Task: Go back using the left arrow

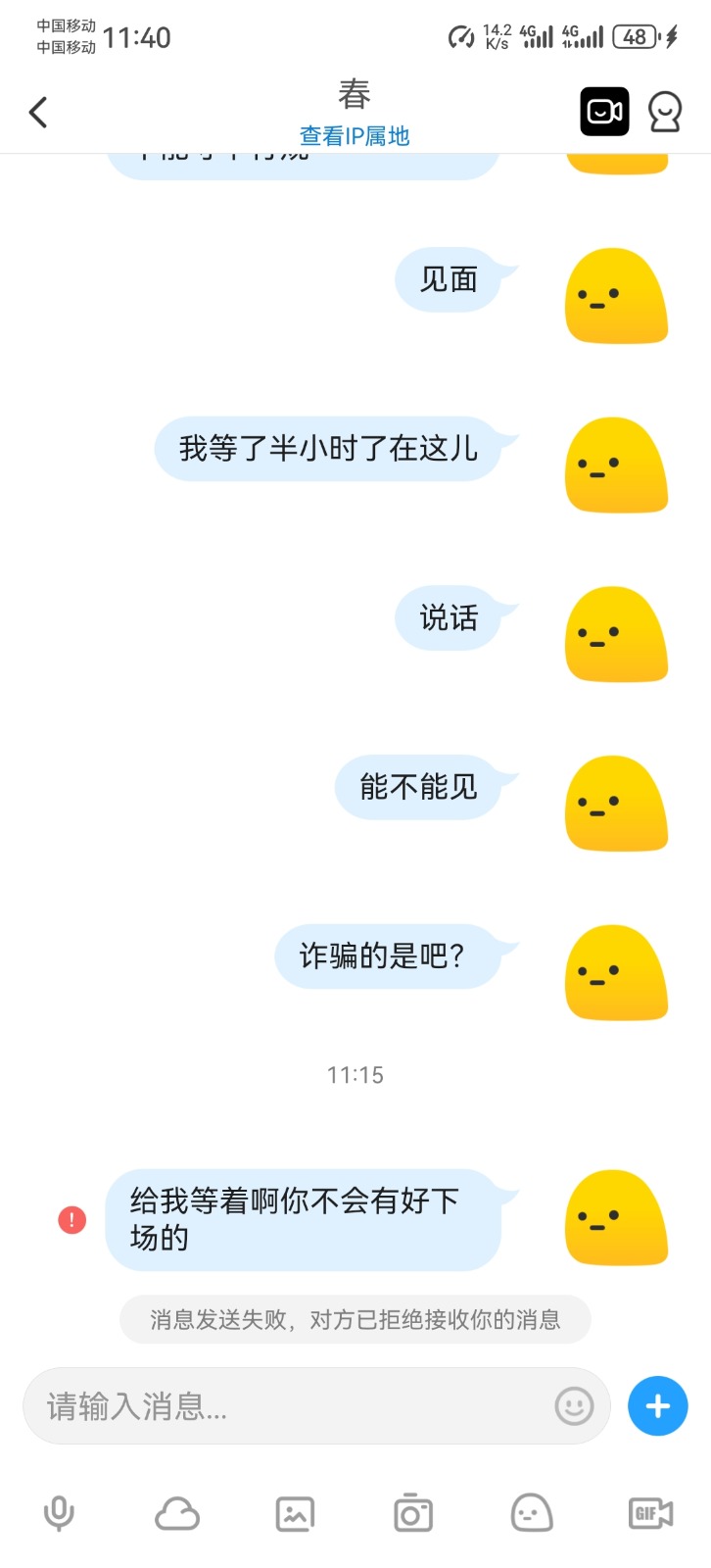Action: coord(38,112)
